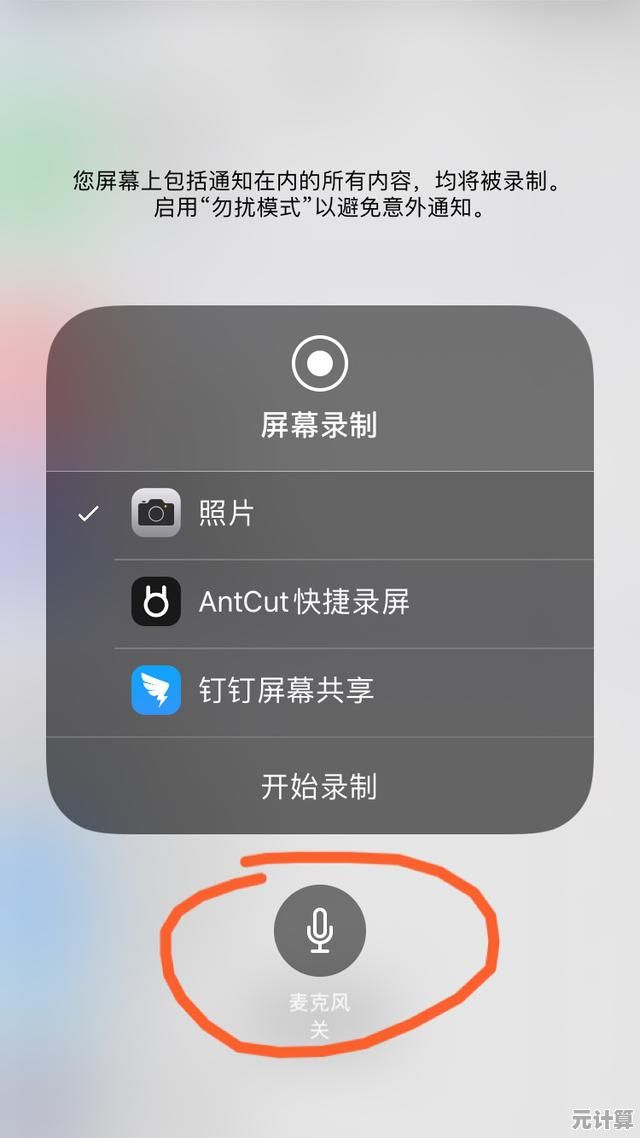The height and width of the screenshot is (1138, 640).
Task: Choose AntCut快捷录屏 for screen recording
Action: [x=320, y=602]
